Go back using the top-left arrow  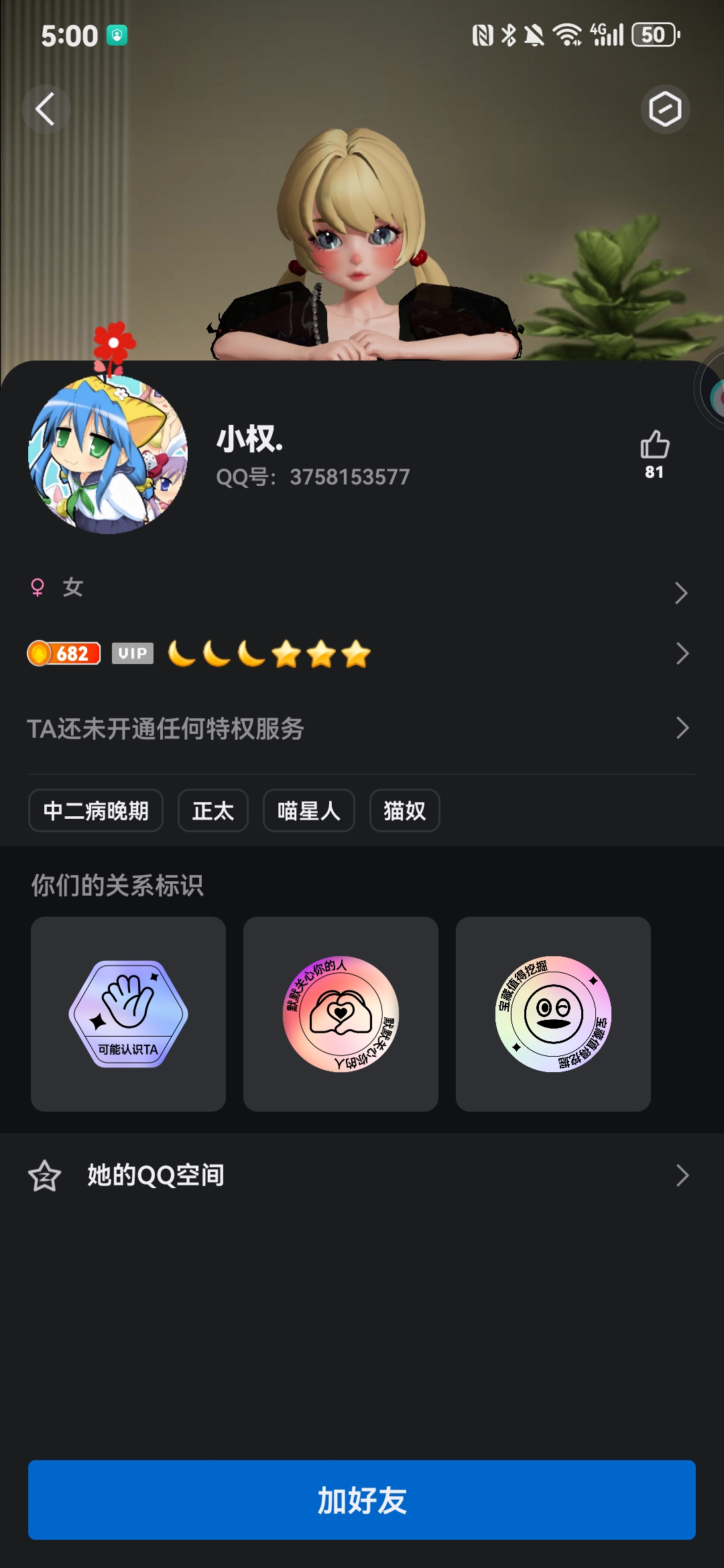[46, 109]
